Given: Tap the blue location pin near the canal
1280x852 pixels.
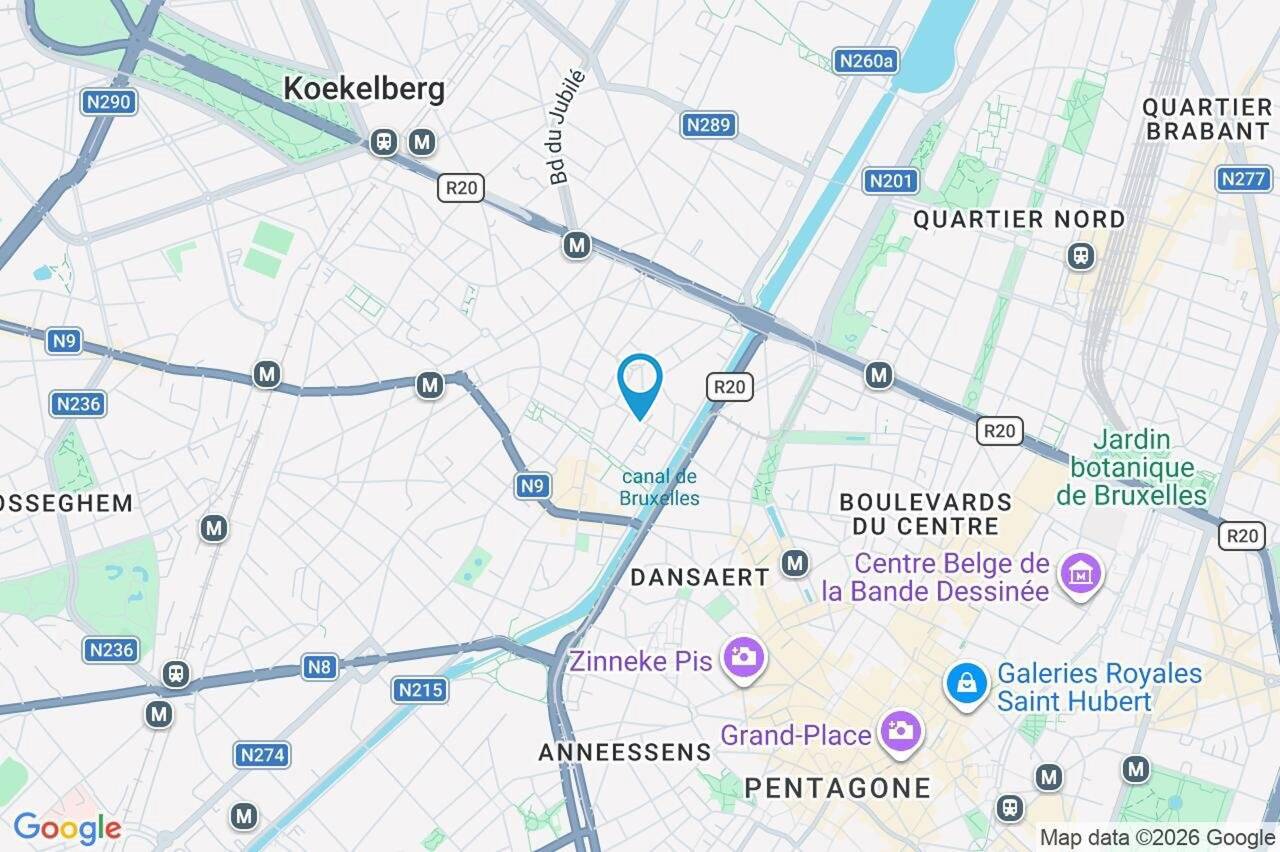Looking at the screenshot, I should [640, 386].
